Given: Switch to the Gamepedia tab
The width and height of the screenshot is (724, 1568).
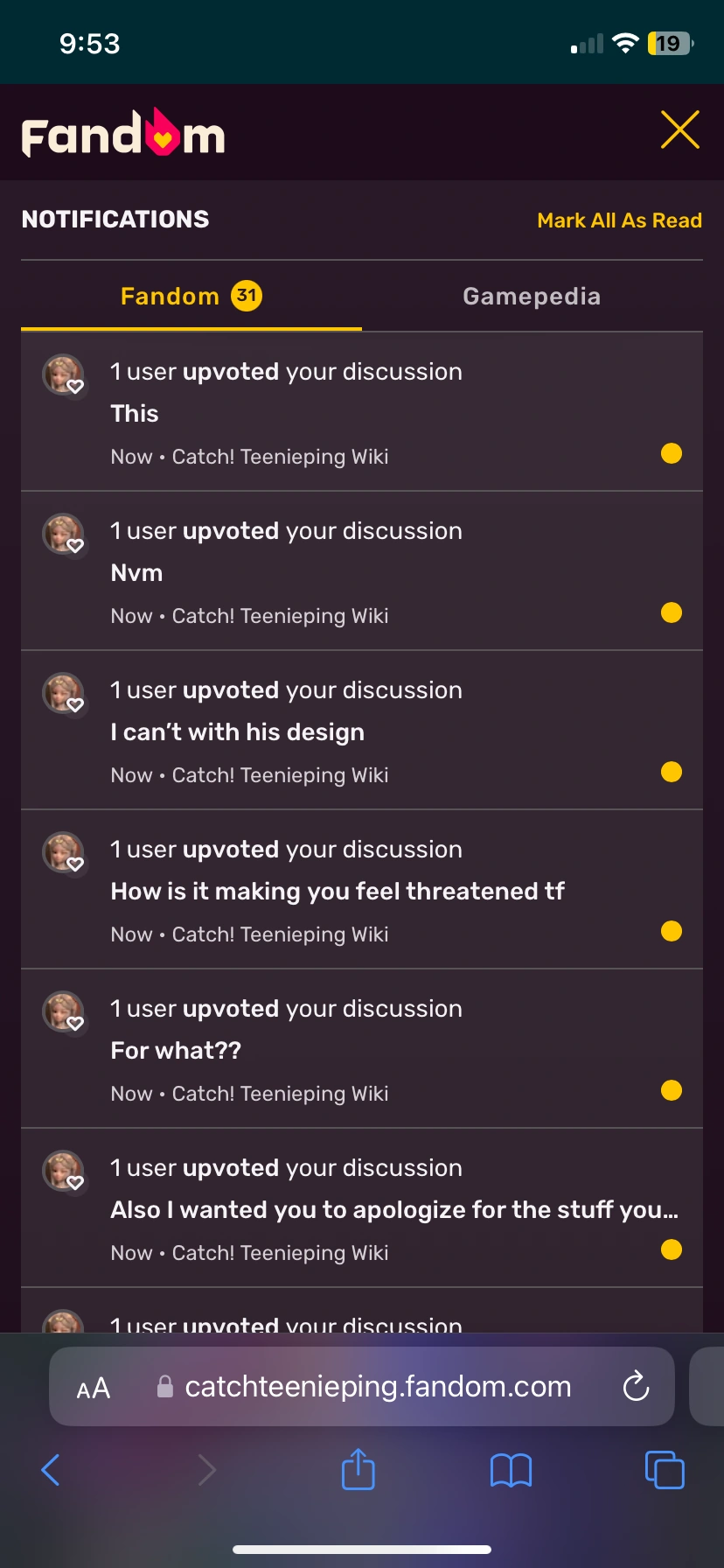Looking at the screenshot, I should pos(532,297).
